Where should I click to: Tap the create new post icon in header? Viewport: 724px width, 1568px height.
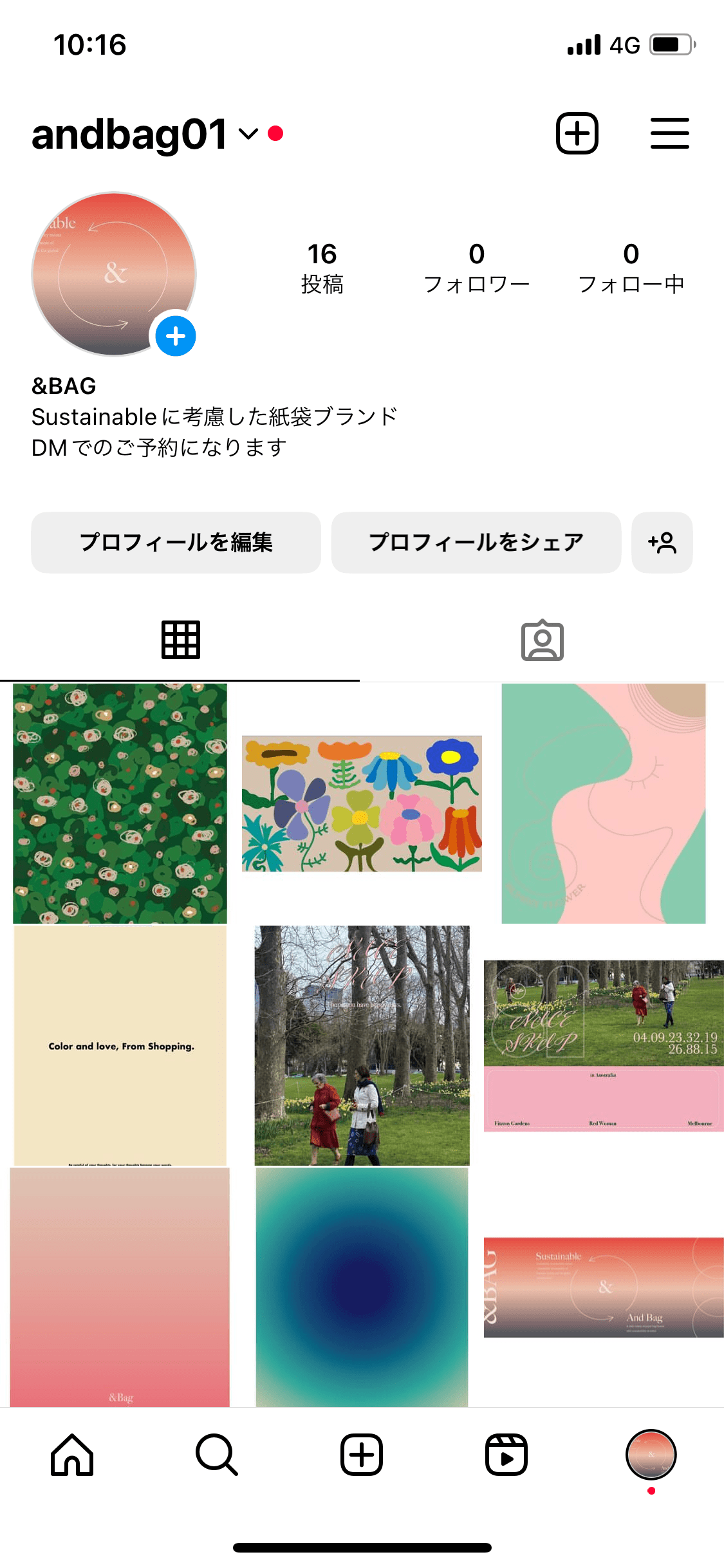point(577,133)
